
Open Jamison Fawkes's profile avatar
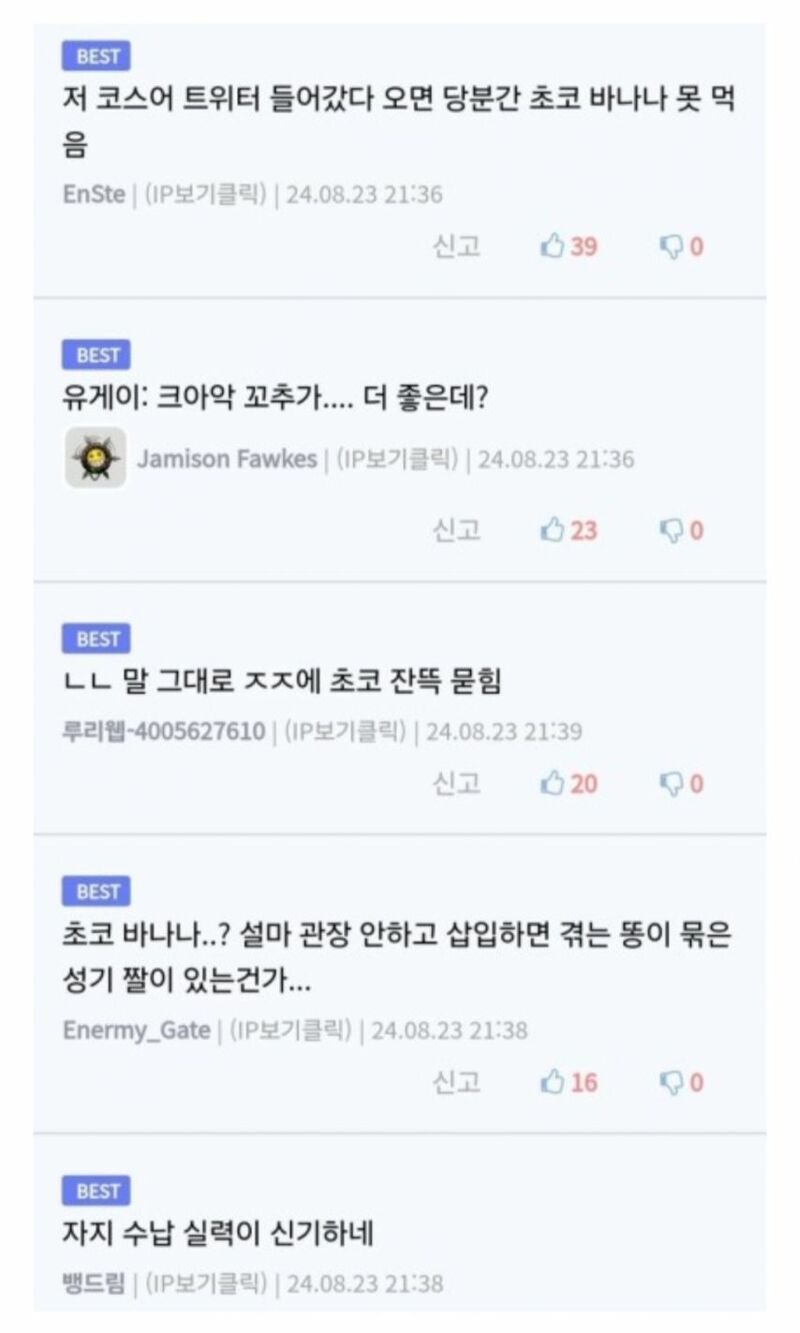coord(96,458)
